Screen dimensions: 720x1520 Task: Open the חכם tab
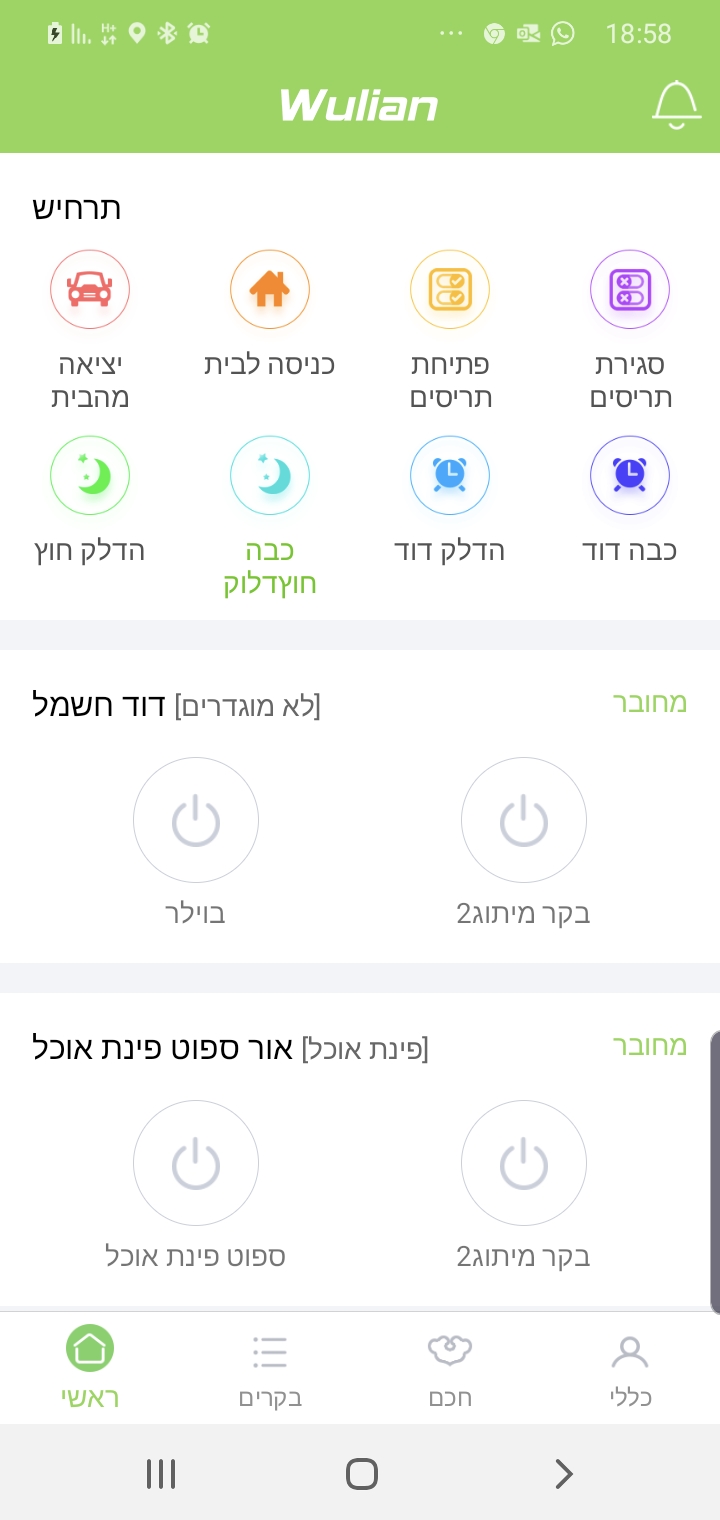click(450, 1367)
